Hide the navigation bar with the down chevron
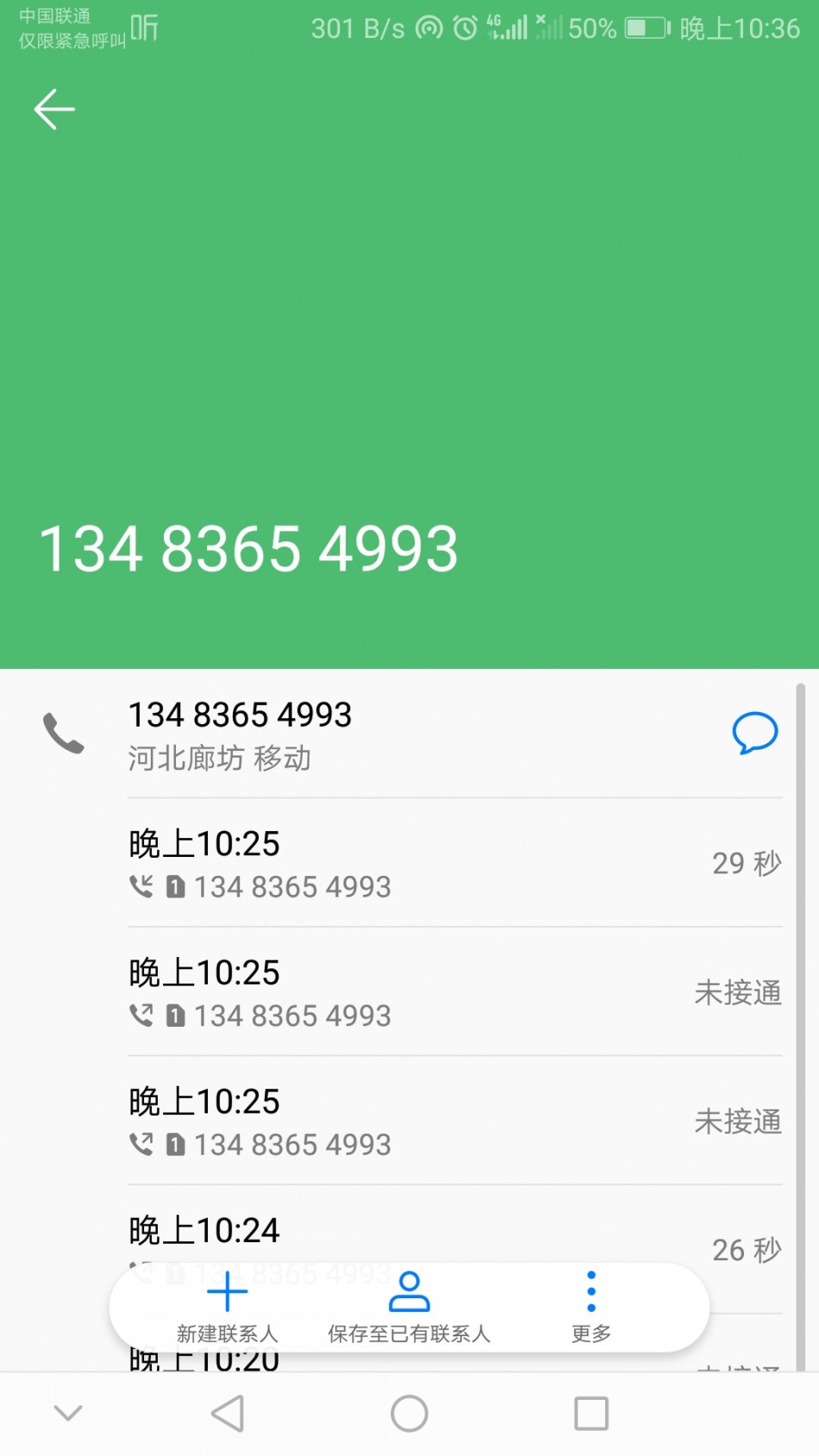This screenshot has width=819, height=1456. pos(68,1413)
